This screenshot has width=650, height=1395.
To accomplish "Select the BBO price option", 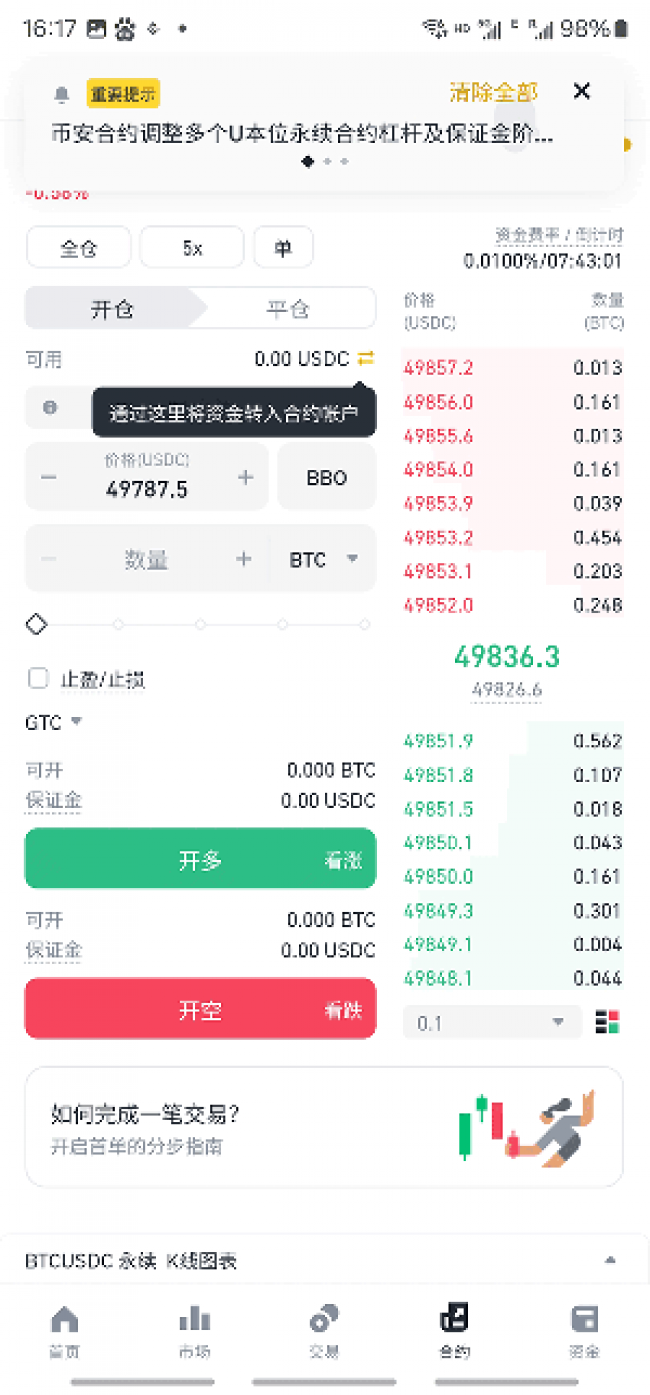I will coord(327,477).
